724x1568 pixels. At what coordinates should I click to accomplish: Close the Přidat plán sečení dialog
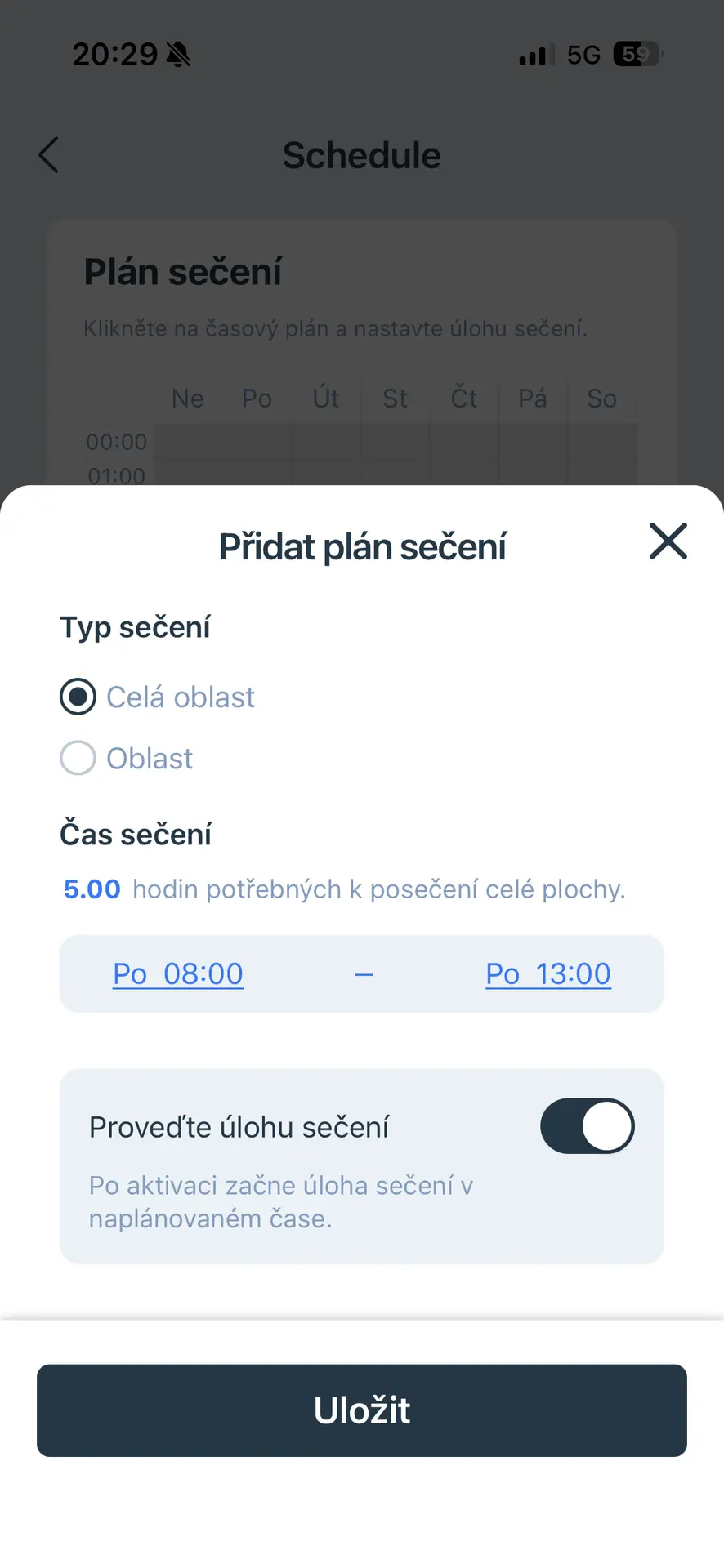(668, 541)
